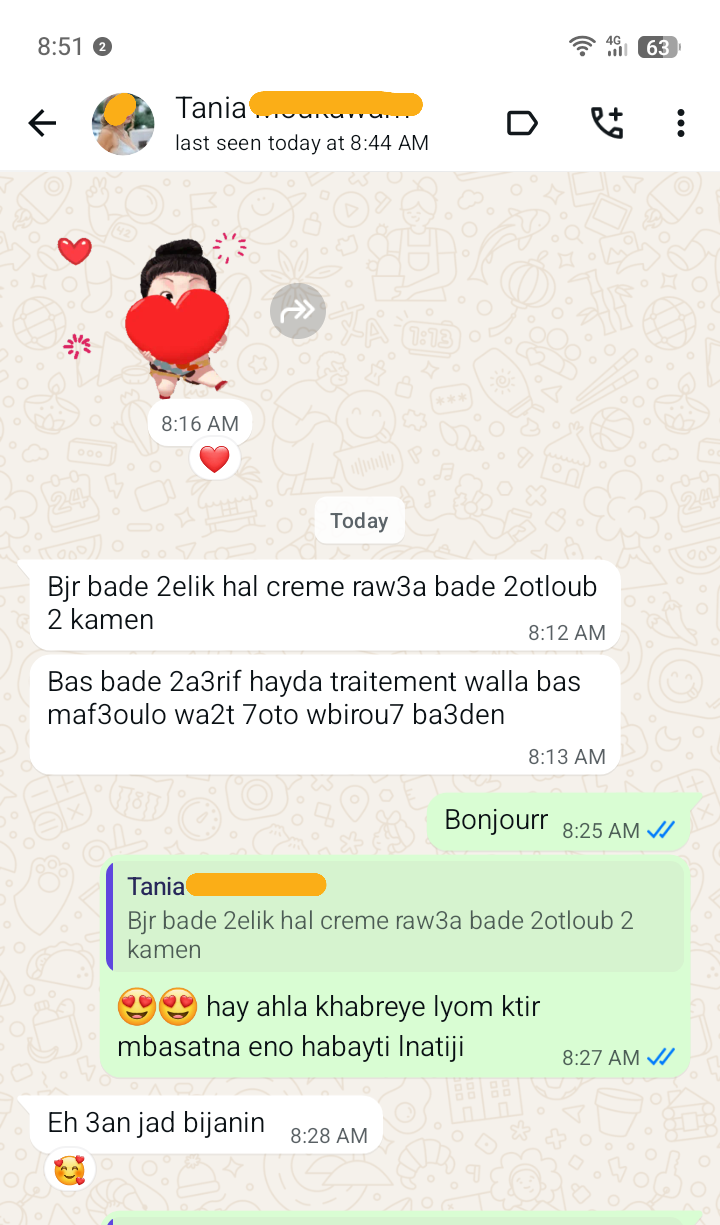Open Tania's contact info from header
The height and width of the screenshot is (1225, 720).
[300, 123]
